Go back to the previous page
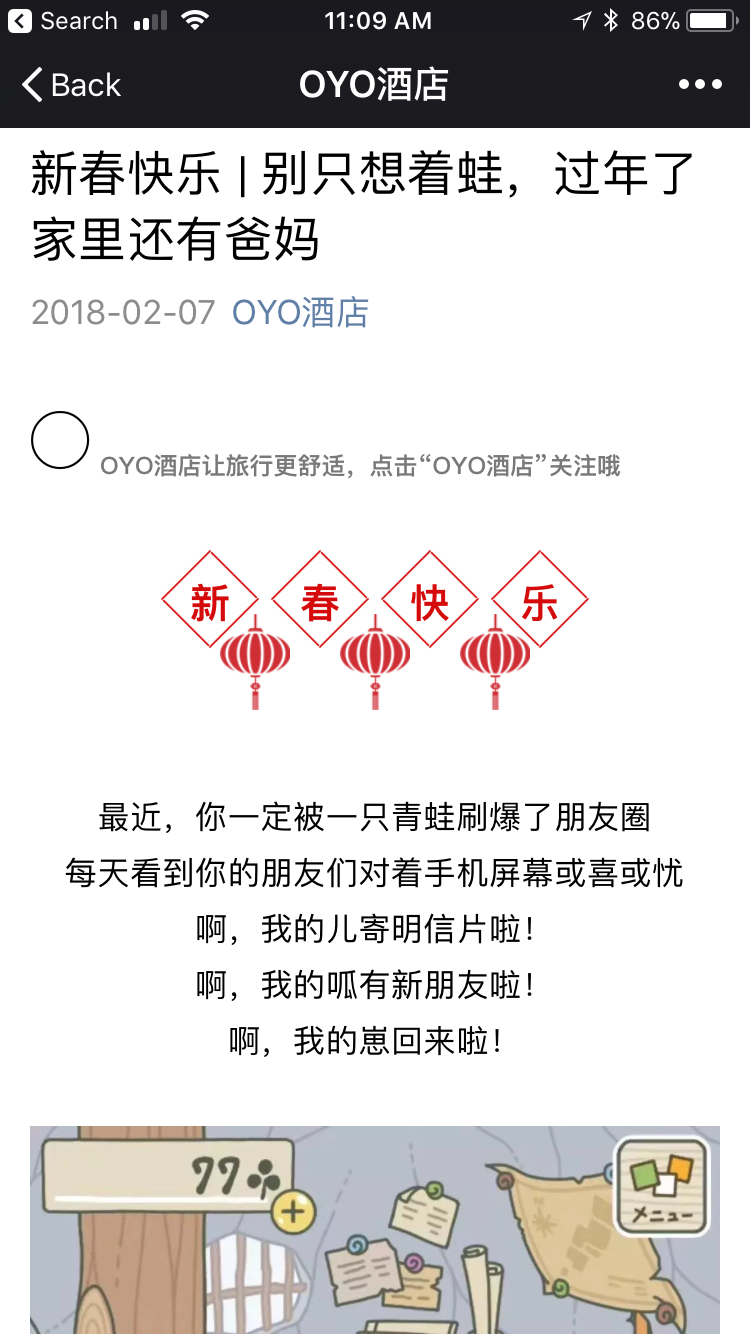The height and width of the screenshot is (1334, 750). pos(72,85)
